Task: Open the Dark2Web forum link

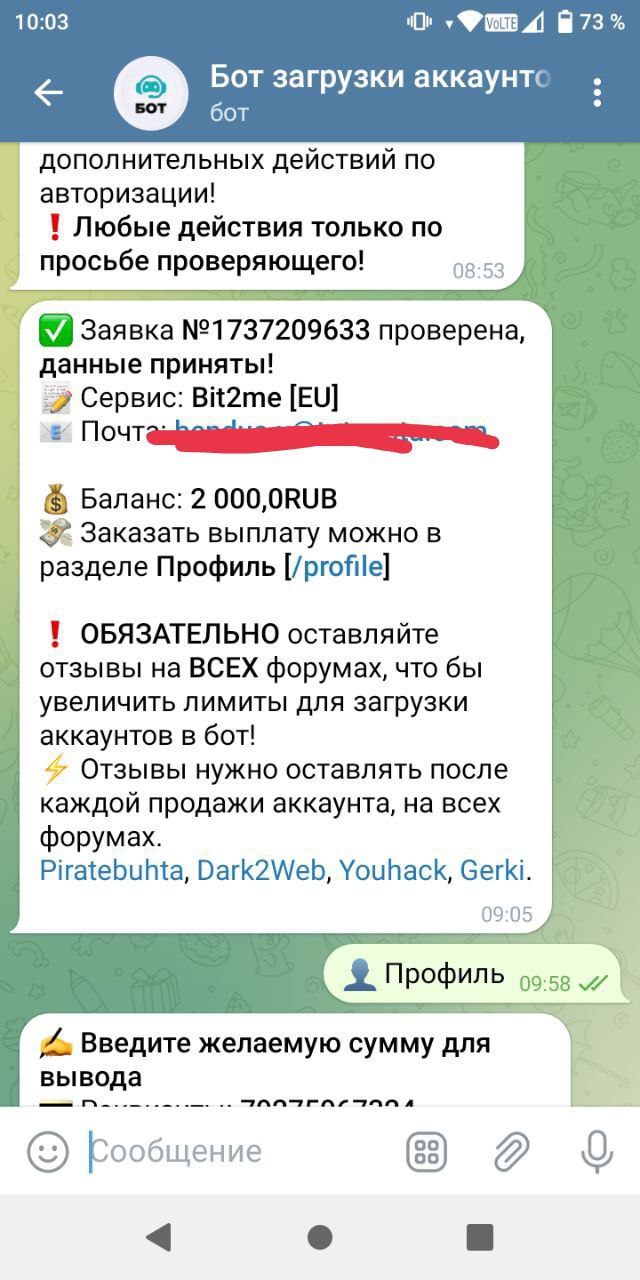Action: pyautogui.click(x=261, y=870)
